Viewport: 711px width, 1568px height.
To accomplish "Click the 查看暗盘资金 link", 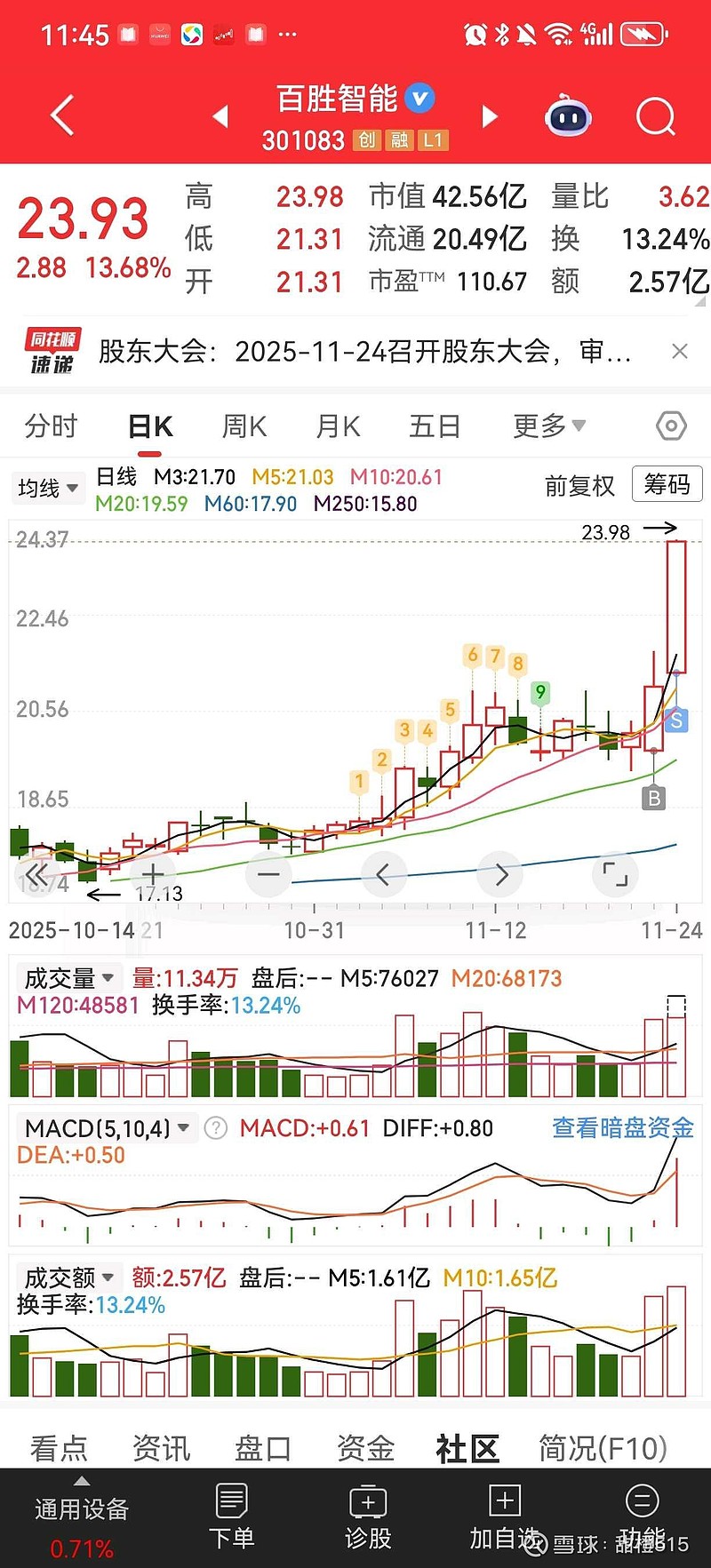I will (x=620, y=1126).
